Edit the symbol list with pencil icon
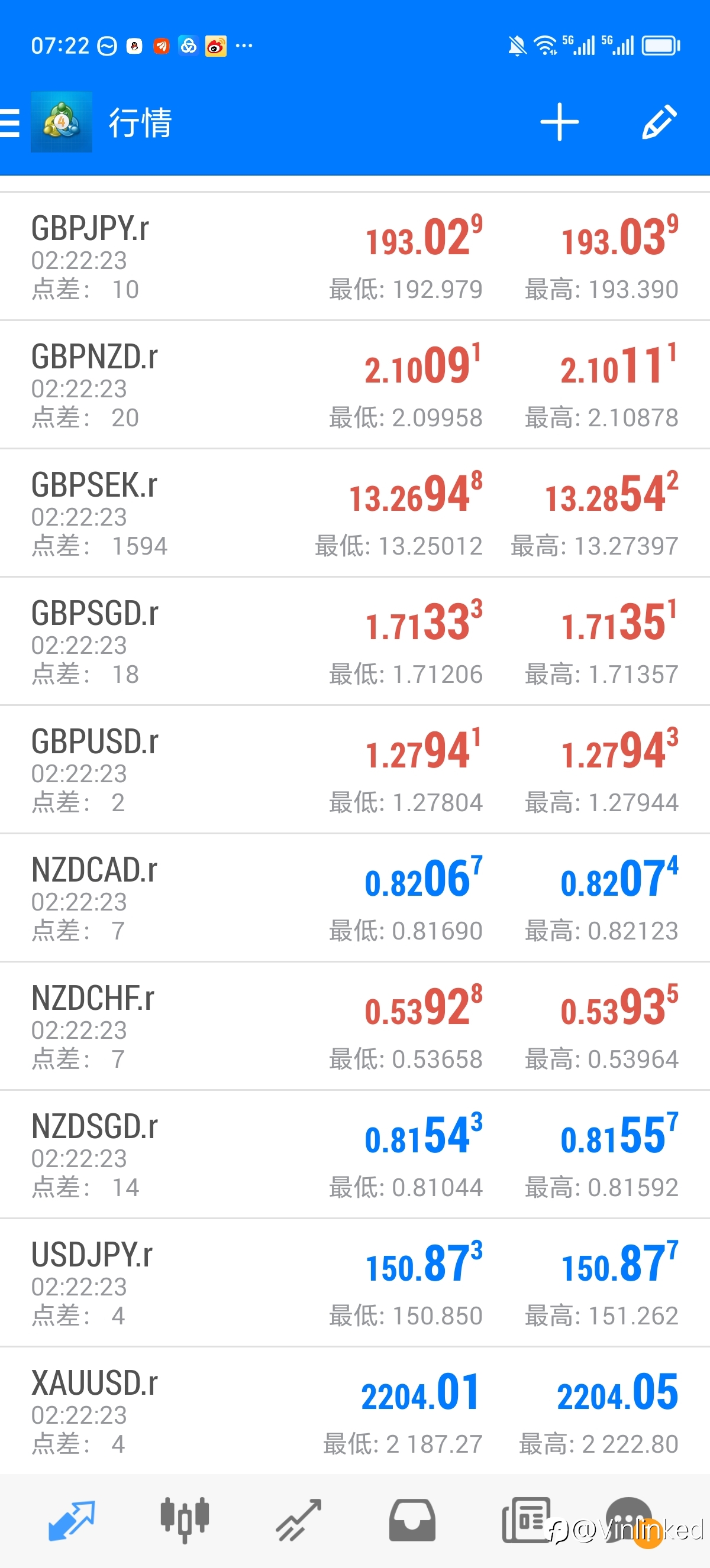 (660, 122)
